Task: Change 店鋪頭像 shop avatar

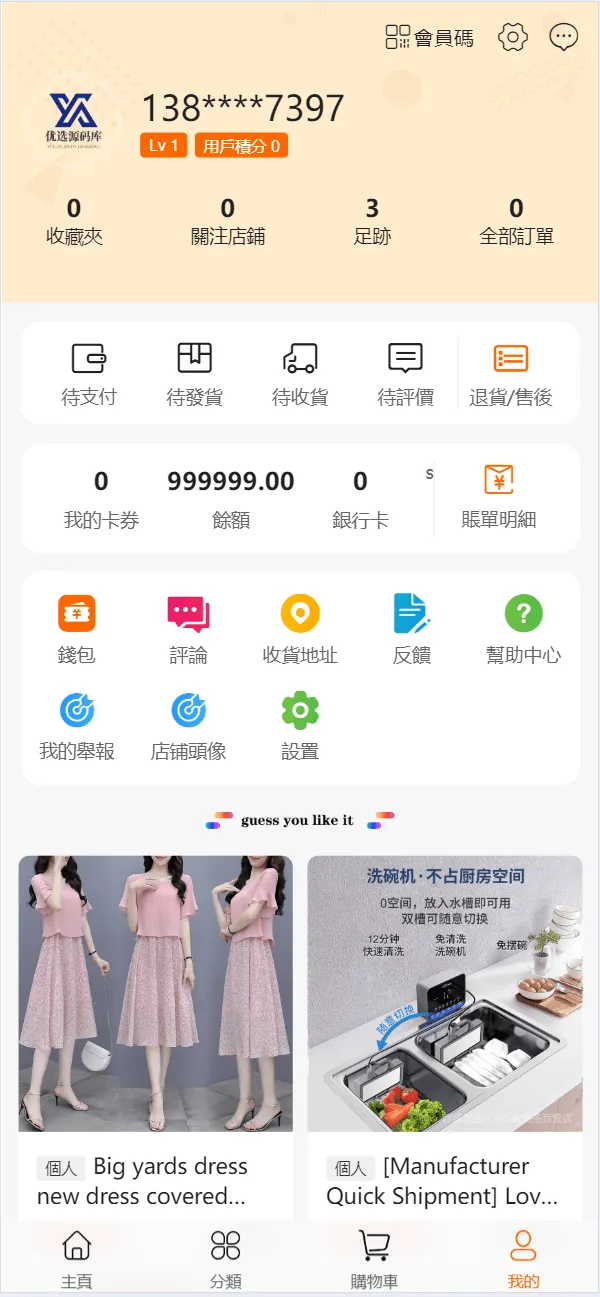Action: [188, 726]
